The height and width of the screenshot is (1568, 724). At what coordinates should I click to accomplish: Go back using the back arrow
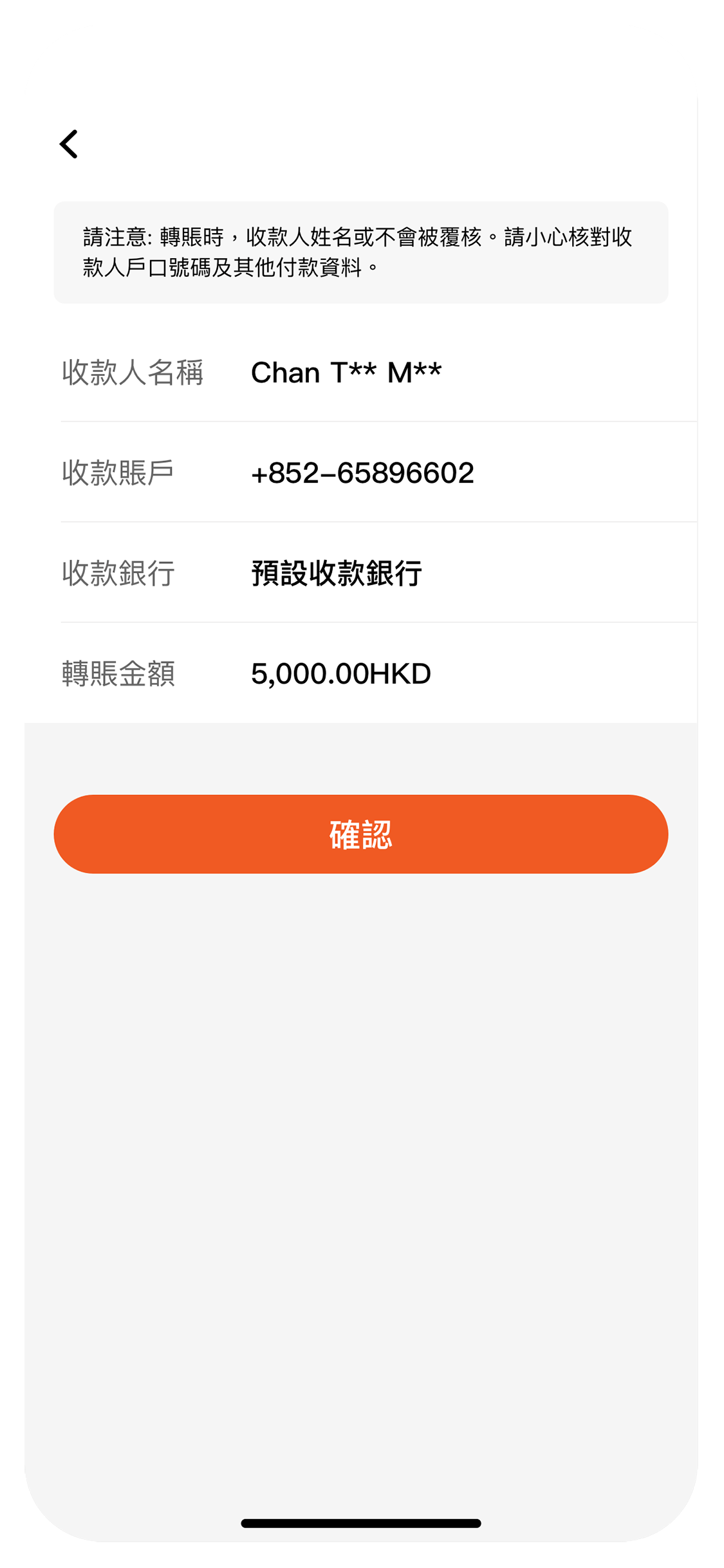click(69, 144)
